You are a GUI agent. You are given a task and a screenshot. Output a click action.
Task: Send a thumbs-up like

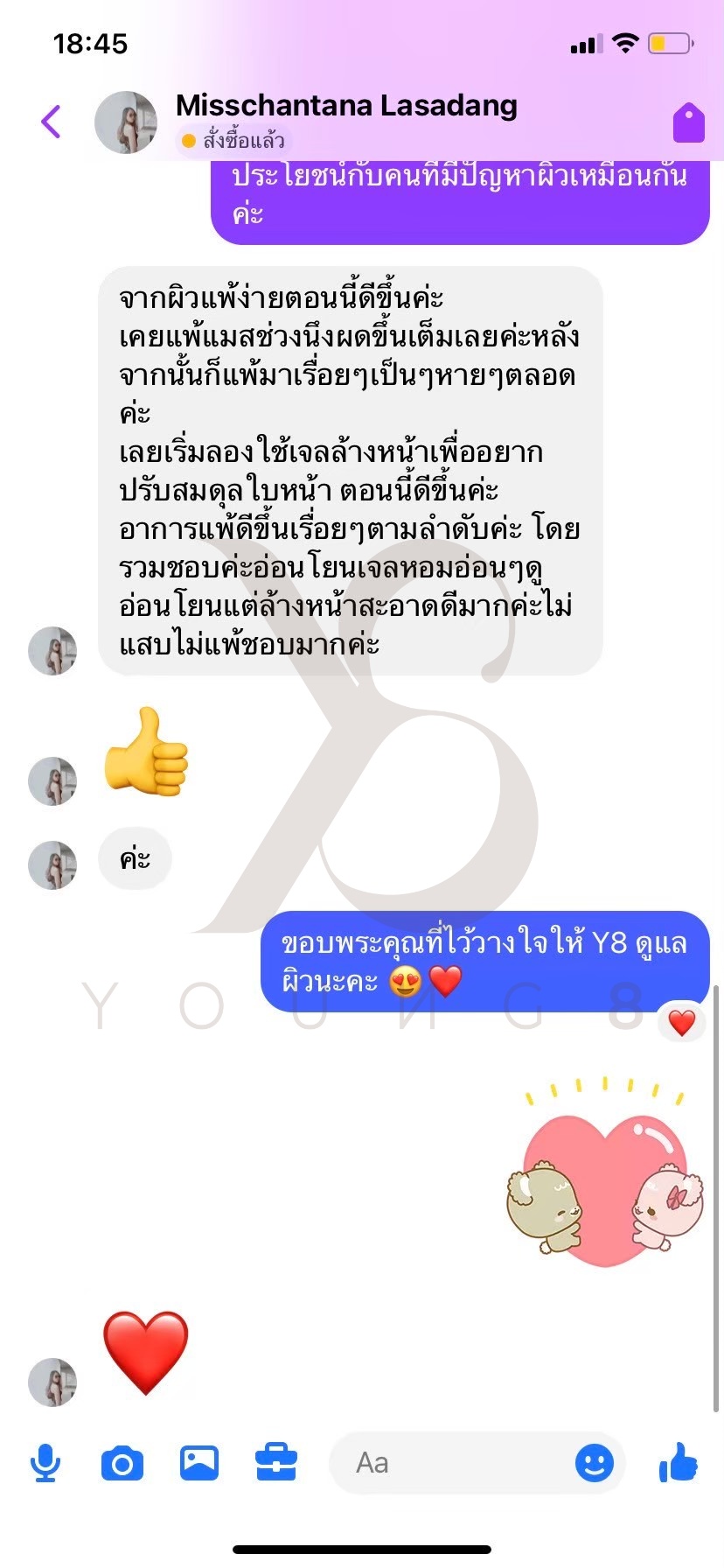click(679, 1463)
